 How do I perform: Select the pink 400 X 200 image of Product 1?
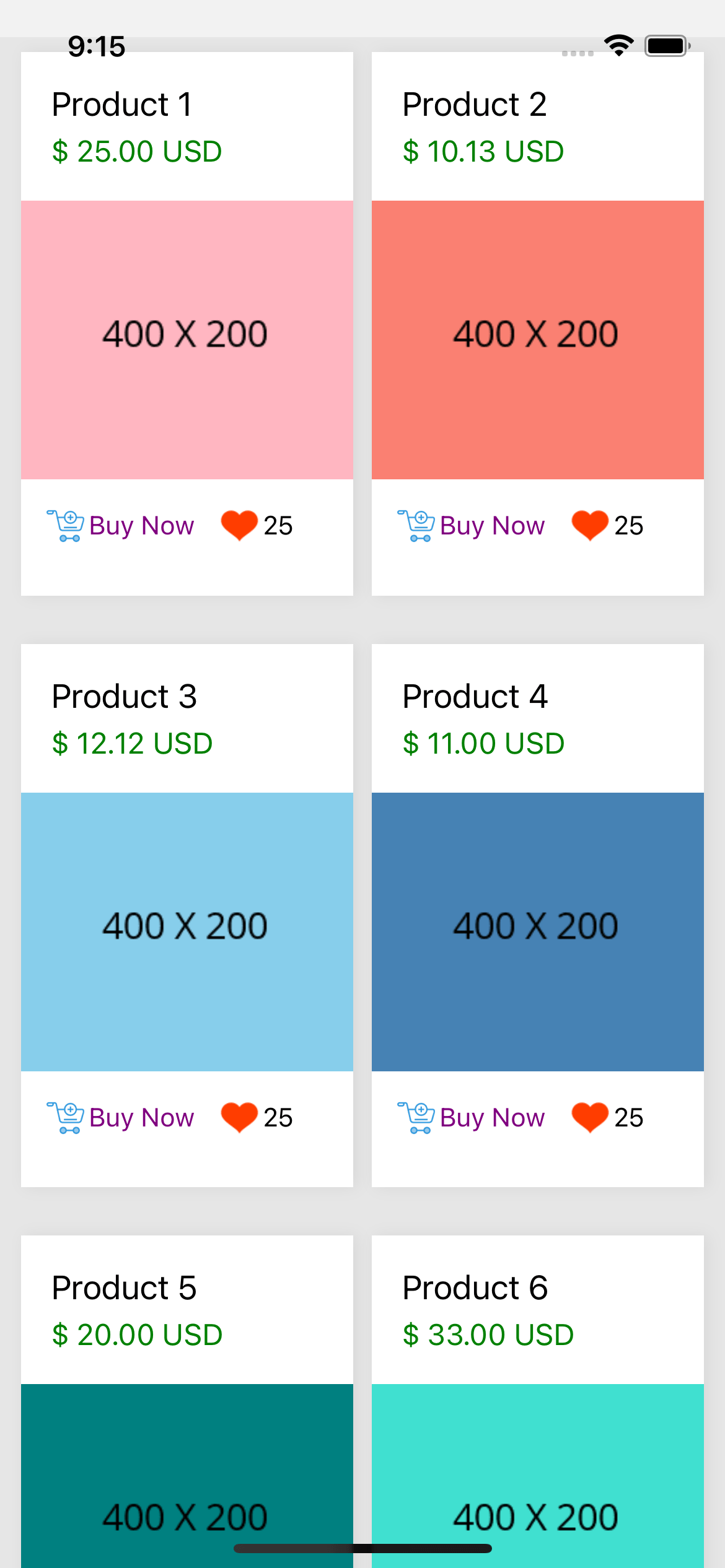tap(187, 339)
